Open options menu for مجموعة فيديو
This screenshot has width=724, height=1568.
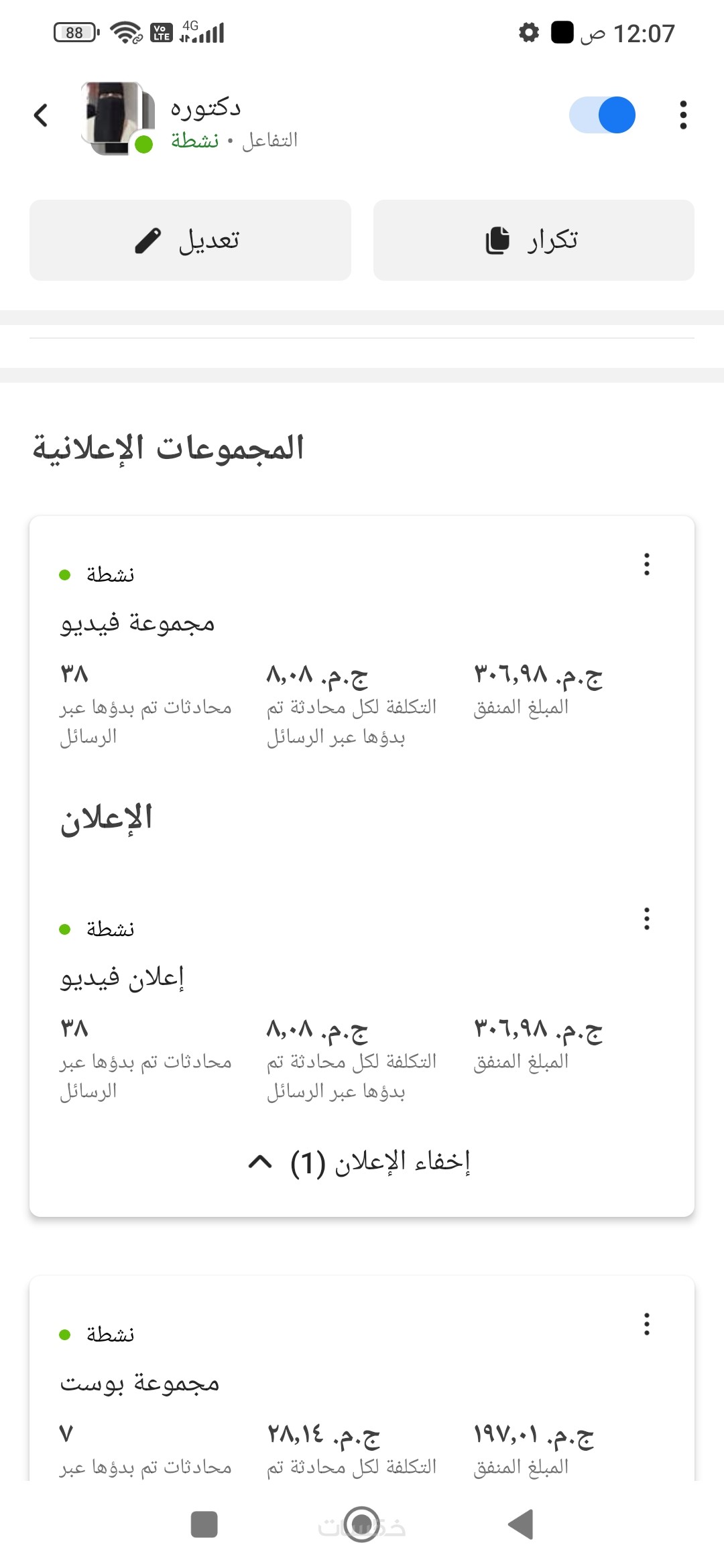pos(646,564)
